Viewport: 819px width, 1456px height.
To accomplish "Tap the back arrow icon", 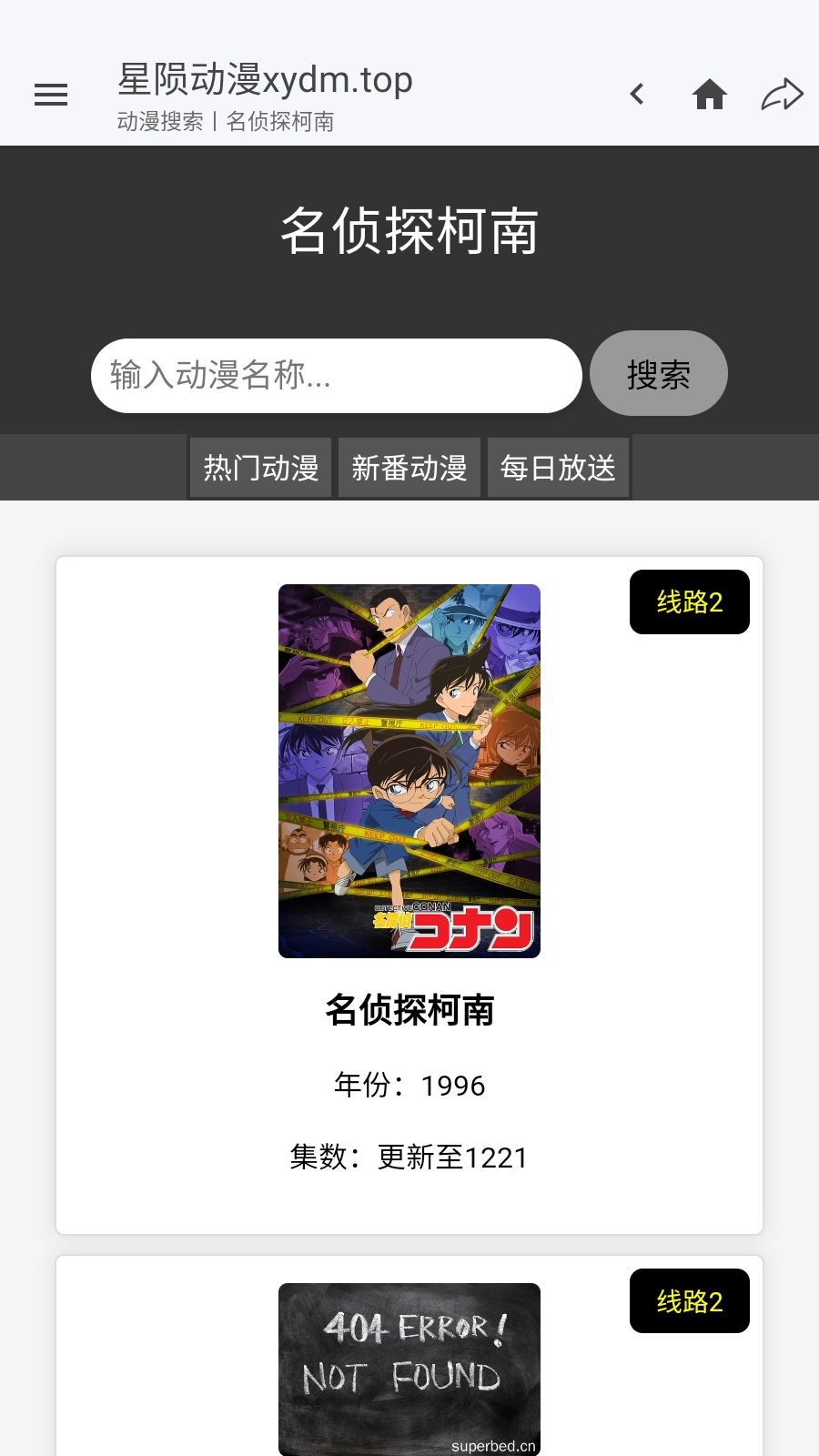I will point(636,94).
